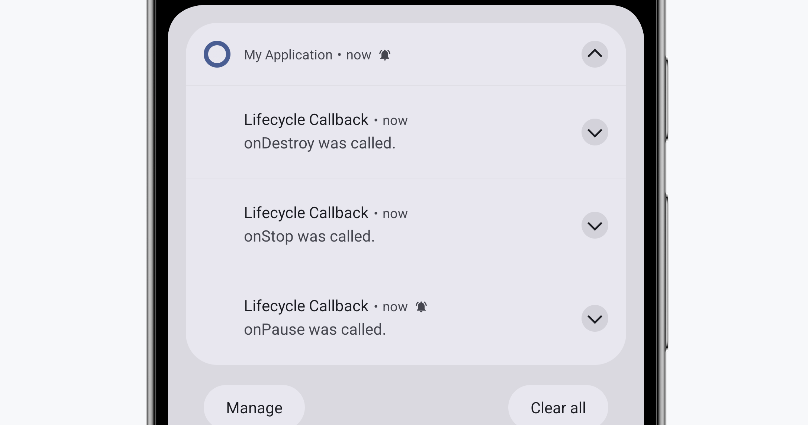Collapse the My Application notification group
Viewport: 808px width, 425px height.
[x=595, y=55]
